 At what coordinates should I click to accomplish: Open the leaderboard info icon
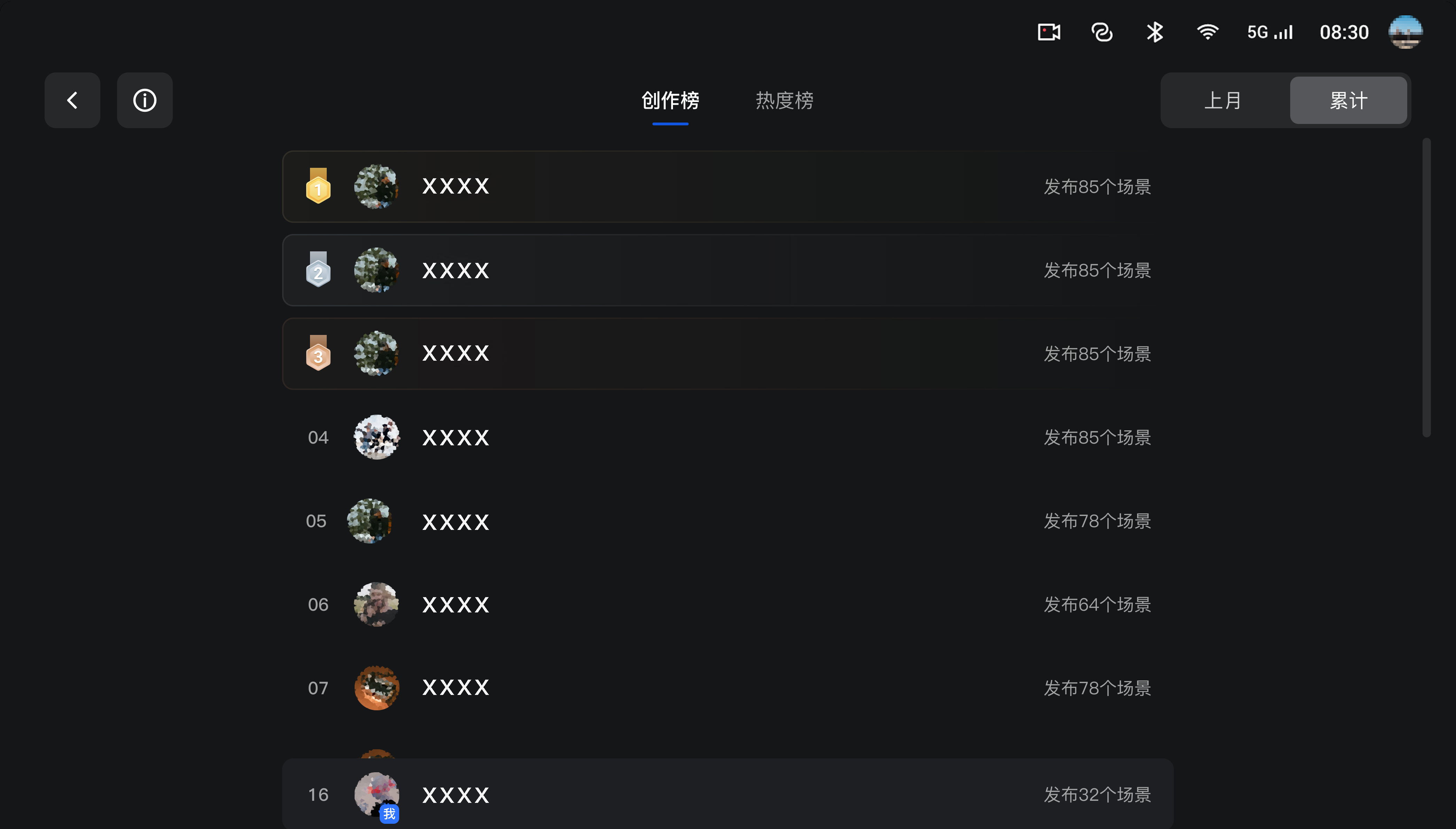coord(145,100)
